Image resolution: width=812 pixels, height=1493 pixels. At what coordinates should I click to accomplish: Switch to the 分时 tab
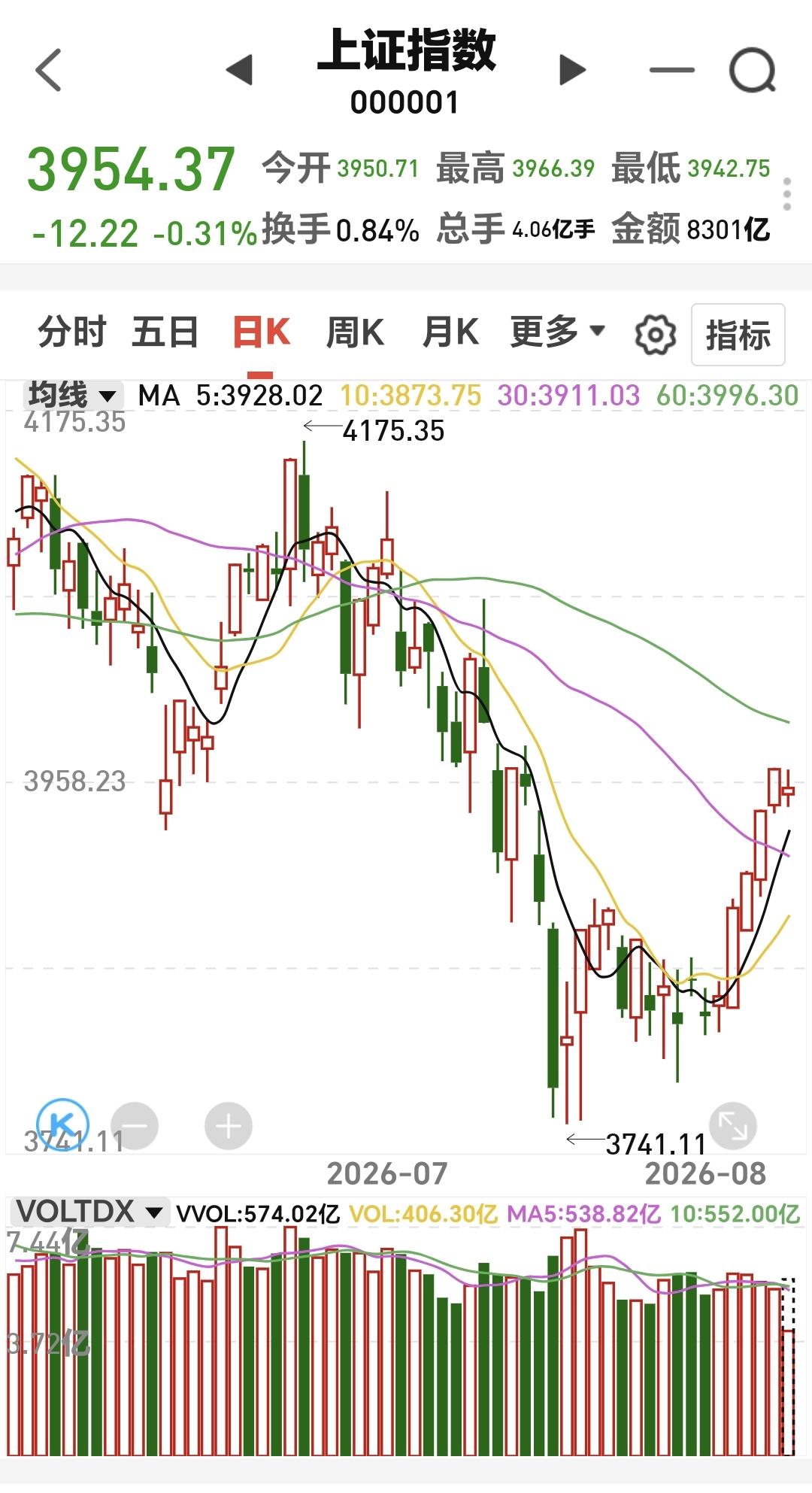pyautogui.click(x=72, y=332)
